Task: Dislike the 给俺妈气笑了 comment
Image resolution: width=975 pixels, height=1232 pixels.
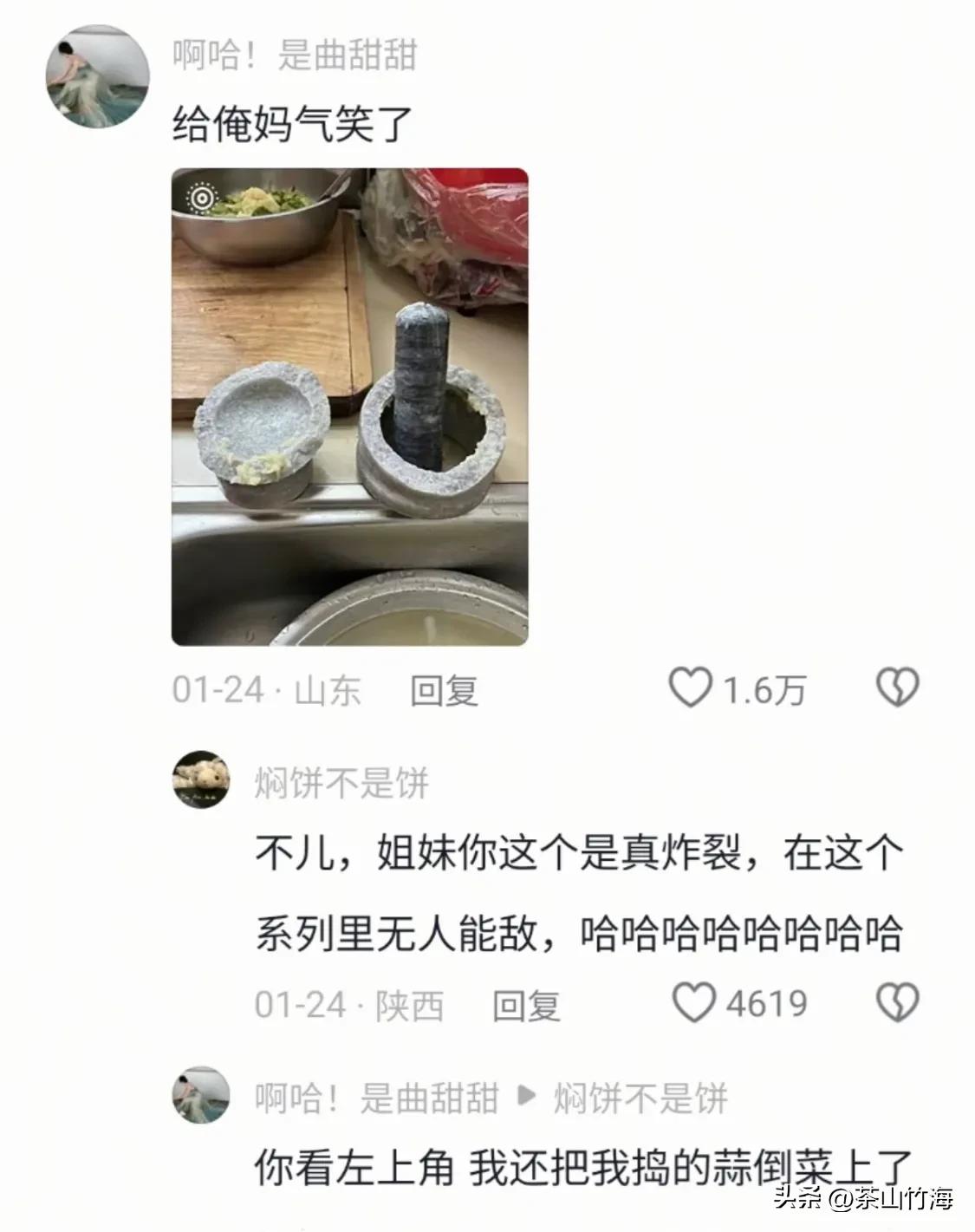Action: [896, 689]
